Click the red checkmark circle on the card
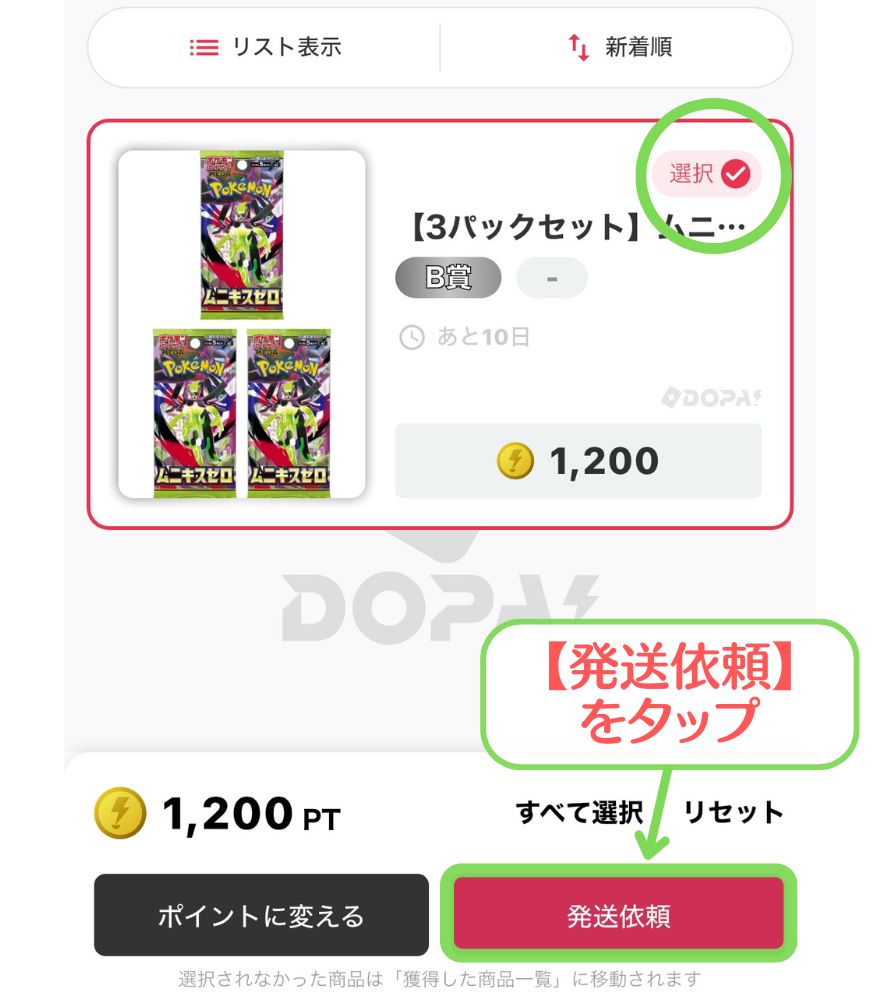Viewport: 880px width, 1000px height. 736,172
